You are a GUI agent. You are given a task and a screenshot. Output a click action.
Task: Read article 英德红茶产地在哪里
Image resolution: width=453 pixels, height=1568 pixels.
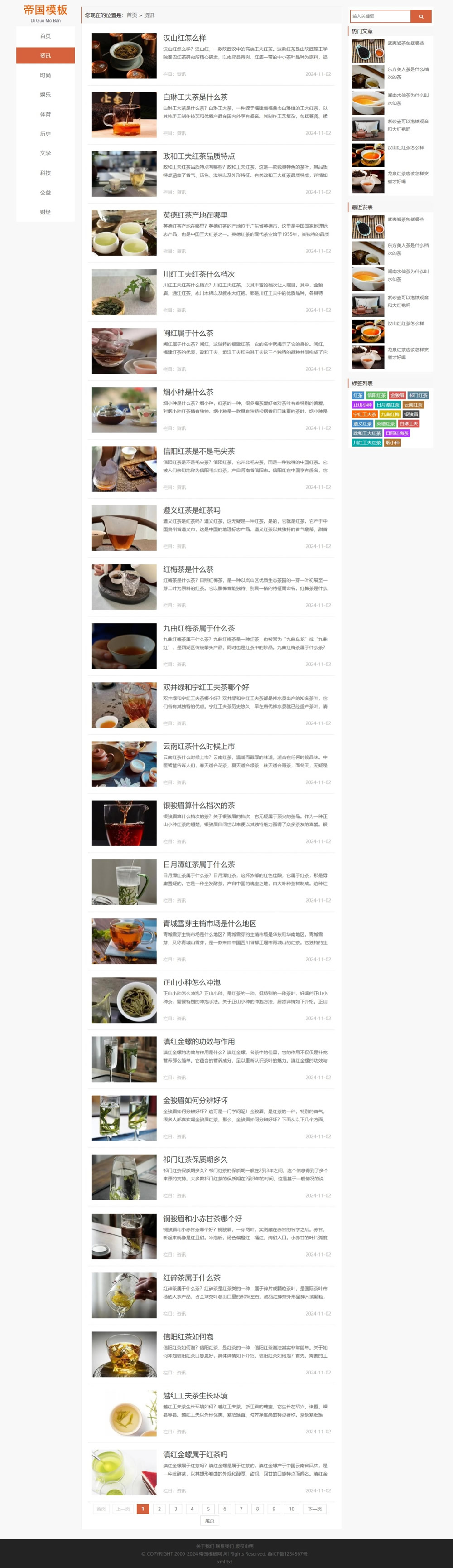(x=195, y=215)
